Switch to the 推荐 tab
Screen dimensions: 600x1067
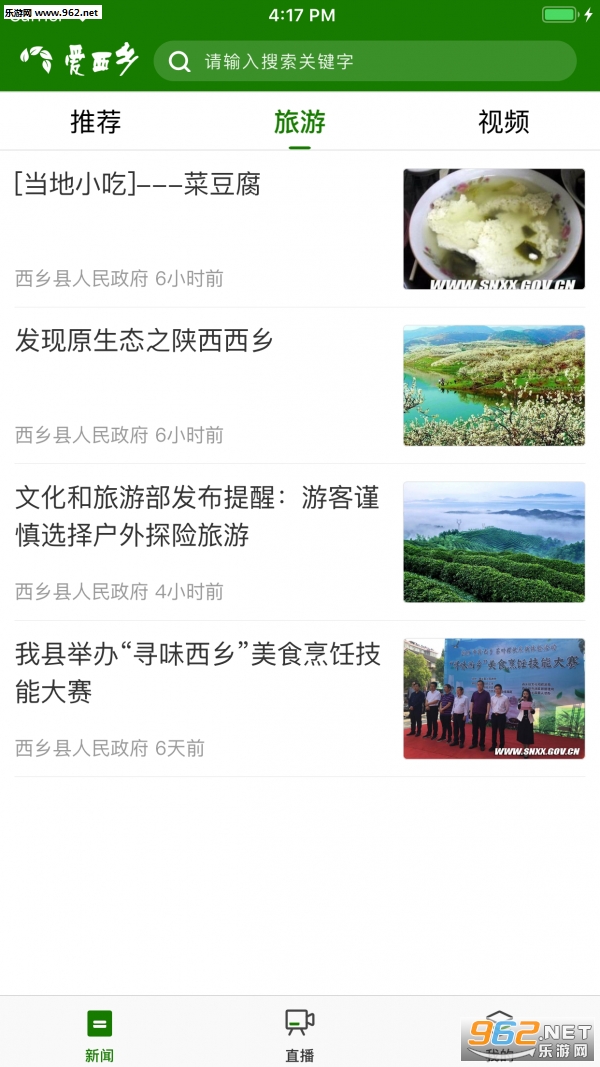click(x=96, y=122)
